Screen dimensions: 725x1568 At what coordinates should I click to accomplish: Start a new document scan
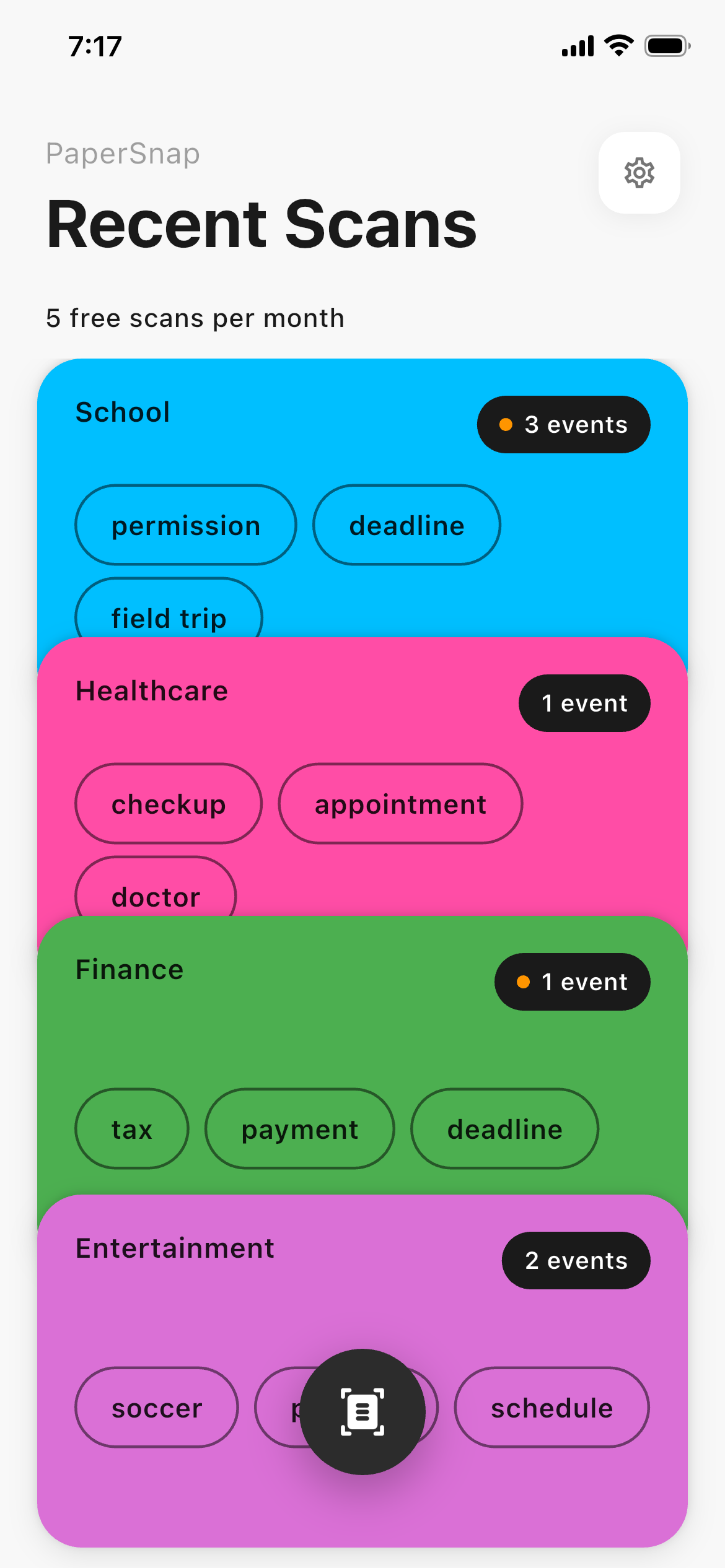pyautogui.click(x=362, y=1411)
